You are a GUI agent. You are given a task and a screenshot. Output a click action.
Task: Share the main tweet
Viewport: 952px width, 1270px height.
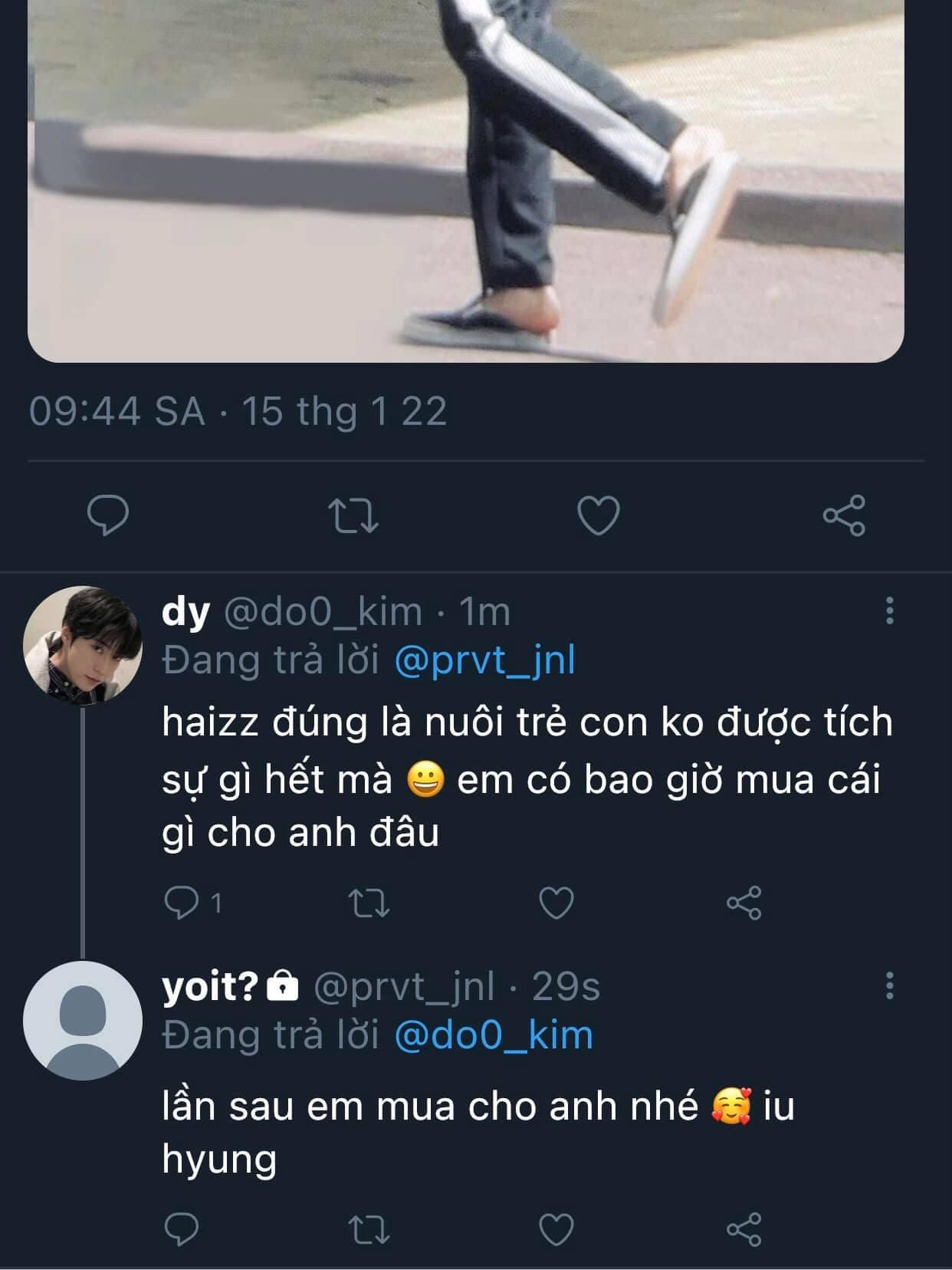(844, 515)
